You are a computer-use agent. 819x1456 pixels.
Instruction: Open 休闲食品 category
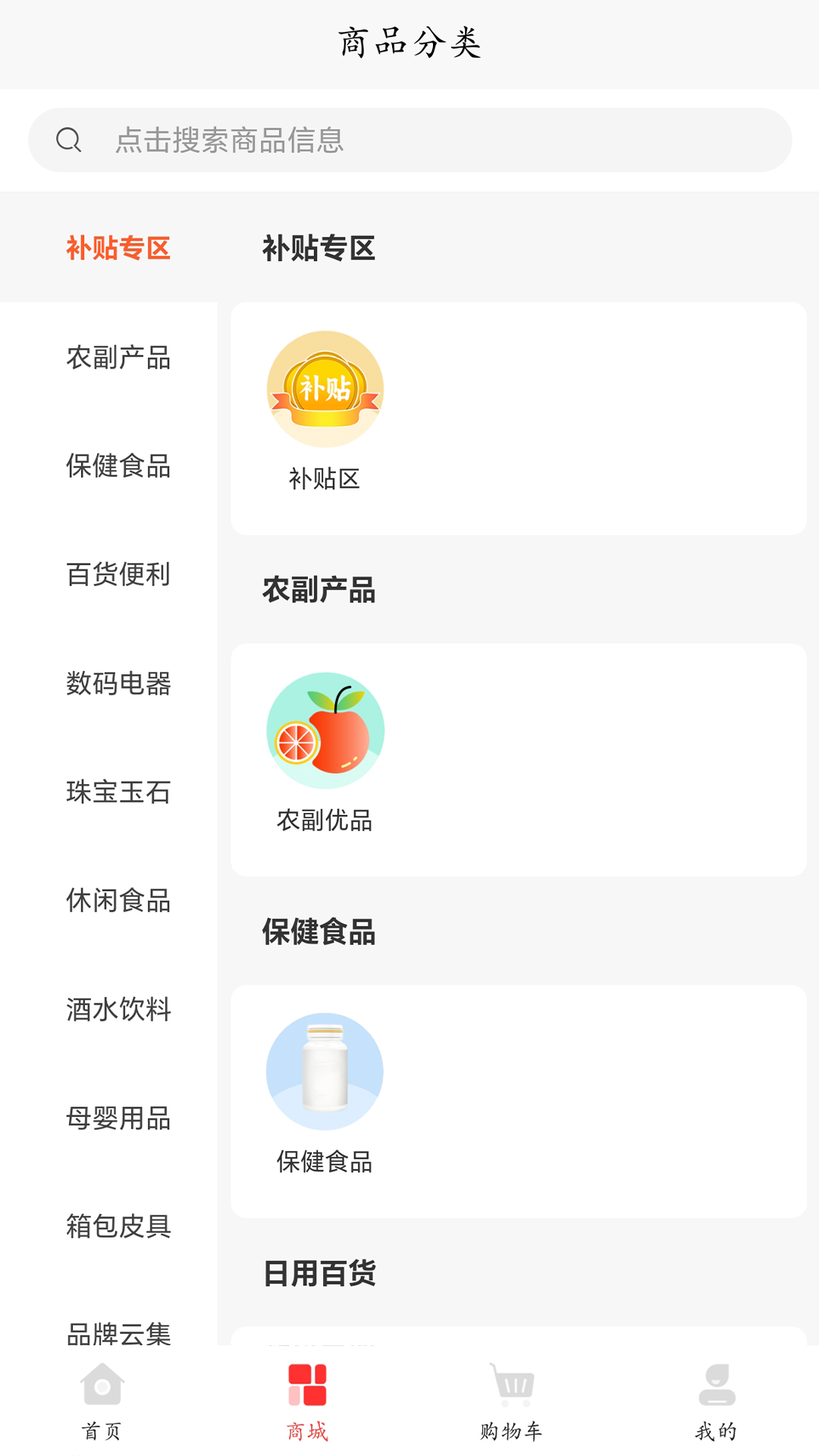click(118, 902)
